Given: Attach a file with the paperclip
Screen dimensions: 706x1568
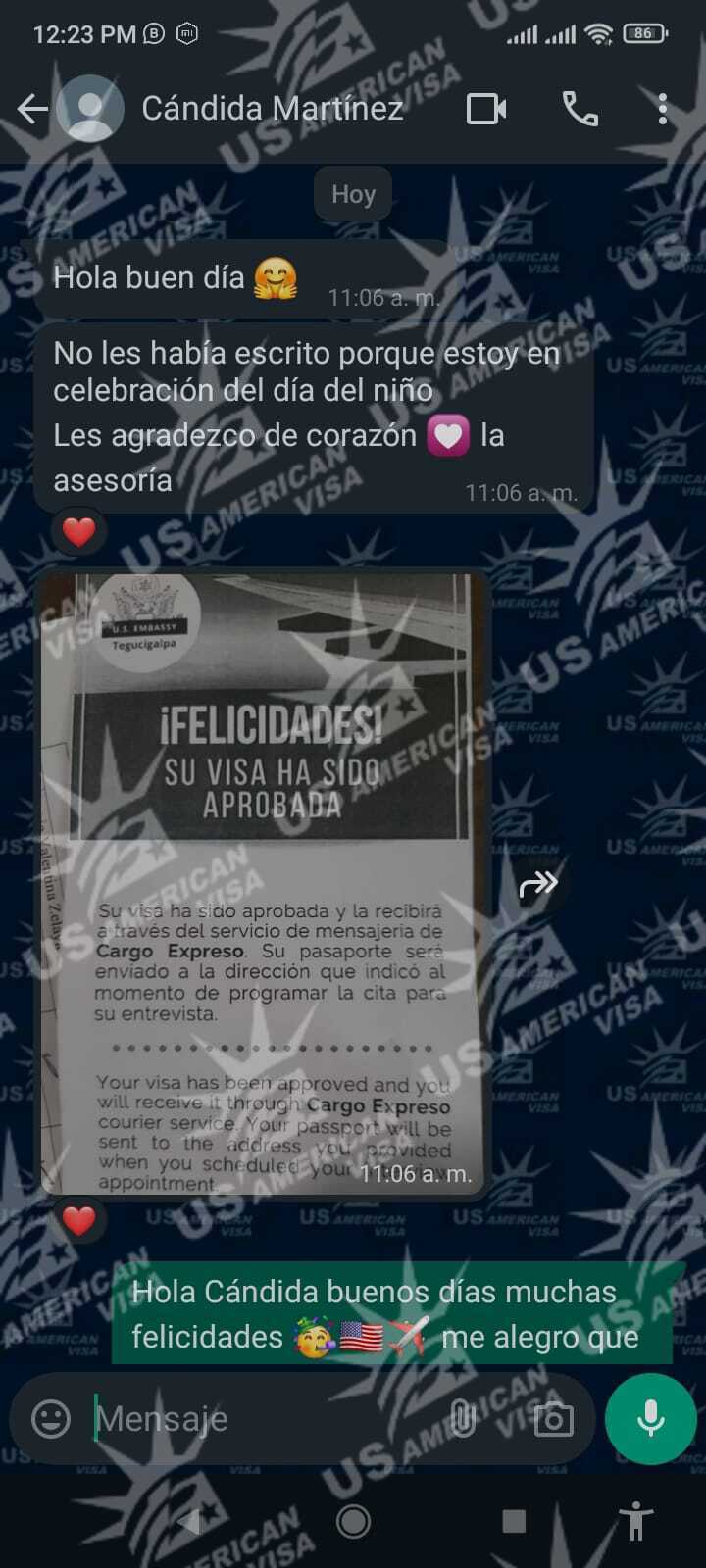Looking at the screenshot, I should coord(461,1418).
